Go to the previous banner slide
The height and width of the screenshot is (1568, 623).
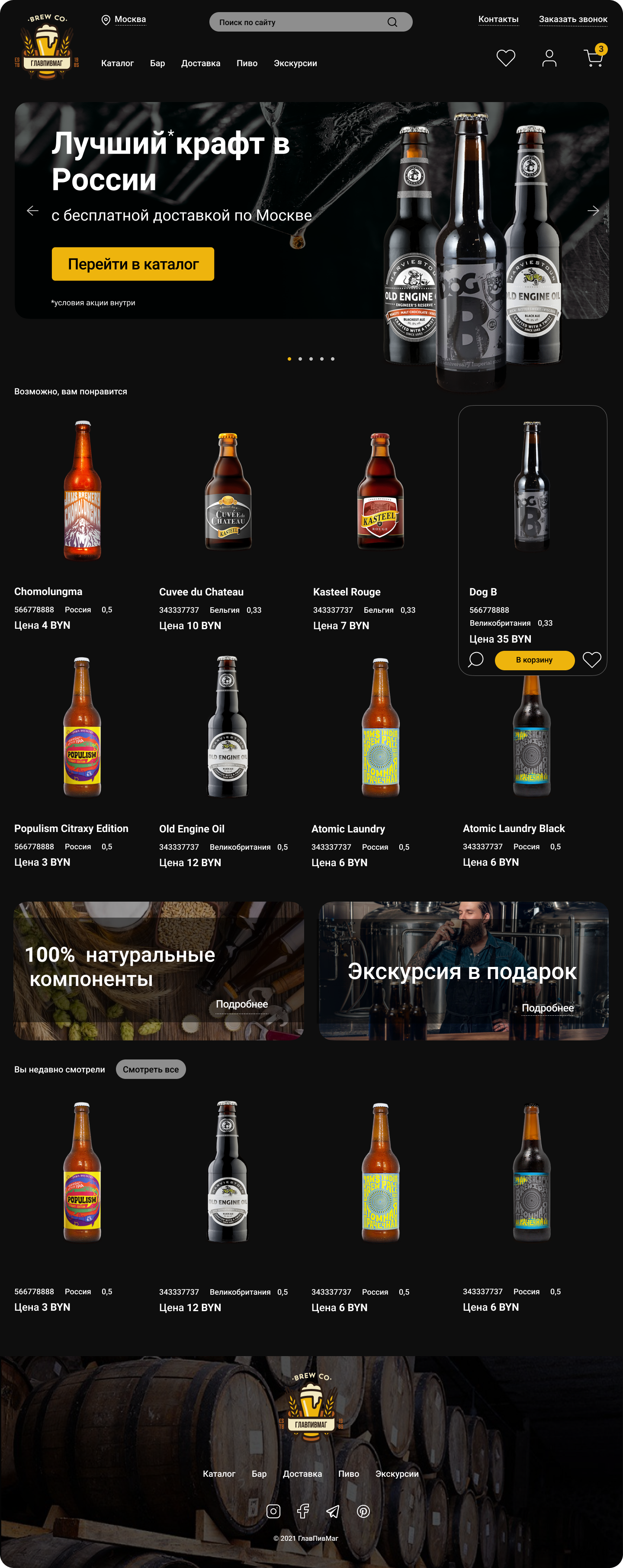pyautogui.click(x=33, y=211)
